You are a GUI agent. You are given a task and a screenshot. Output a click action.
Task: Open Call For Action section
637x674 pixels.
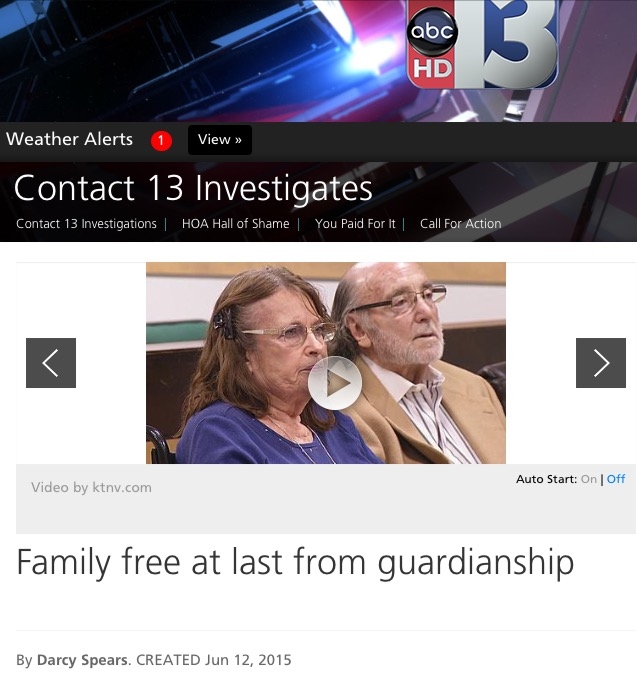[460, 224]
